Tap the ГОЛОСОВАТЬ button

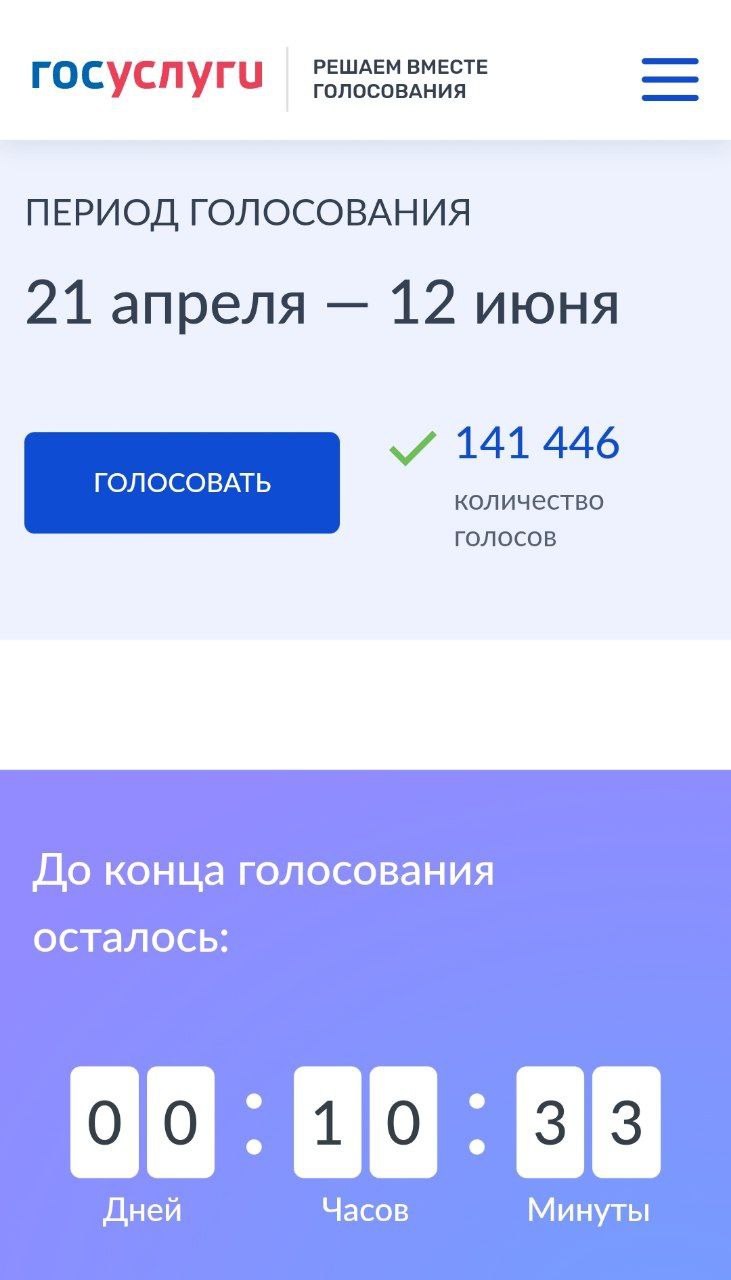click(182, 483)
